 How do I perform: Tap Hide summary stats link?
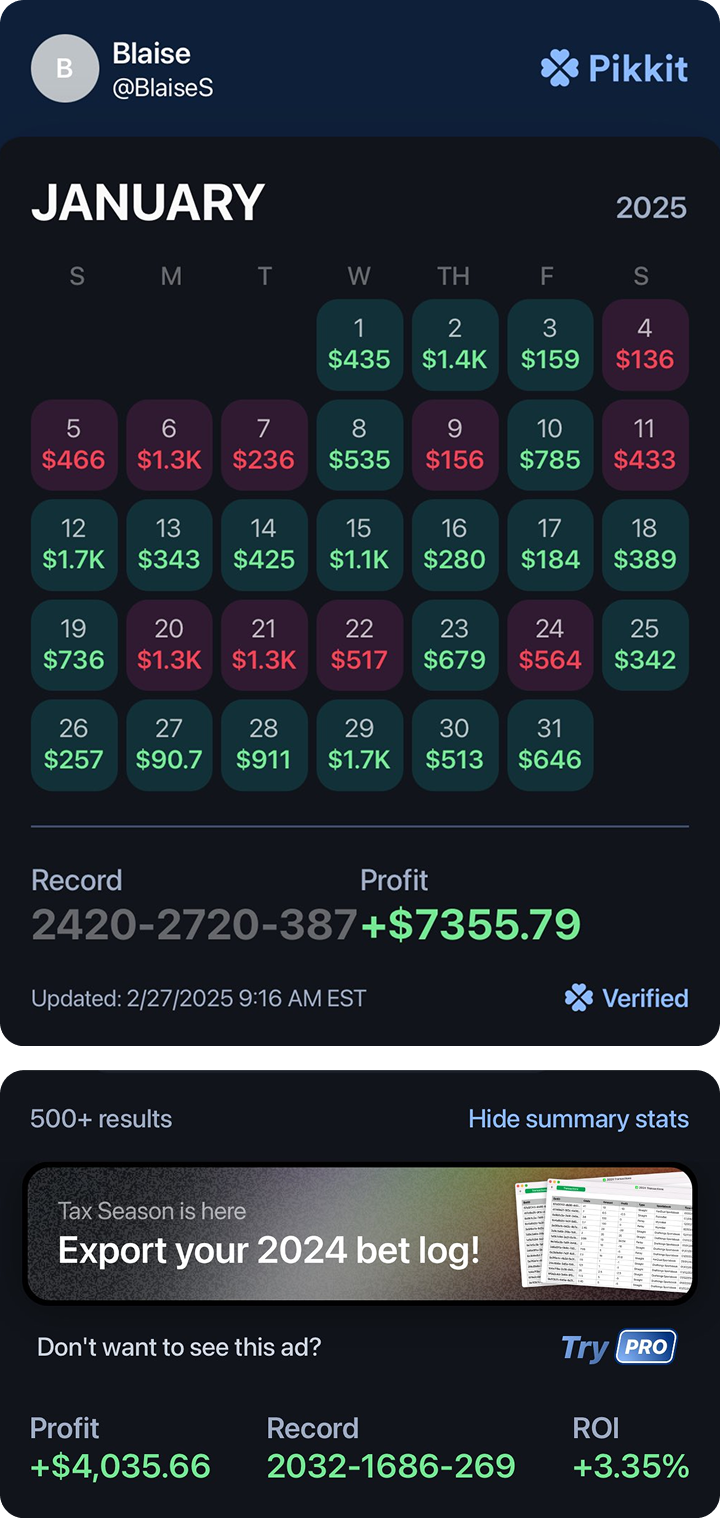(578, 1119)
